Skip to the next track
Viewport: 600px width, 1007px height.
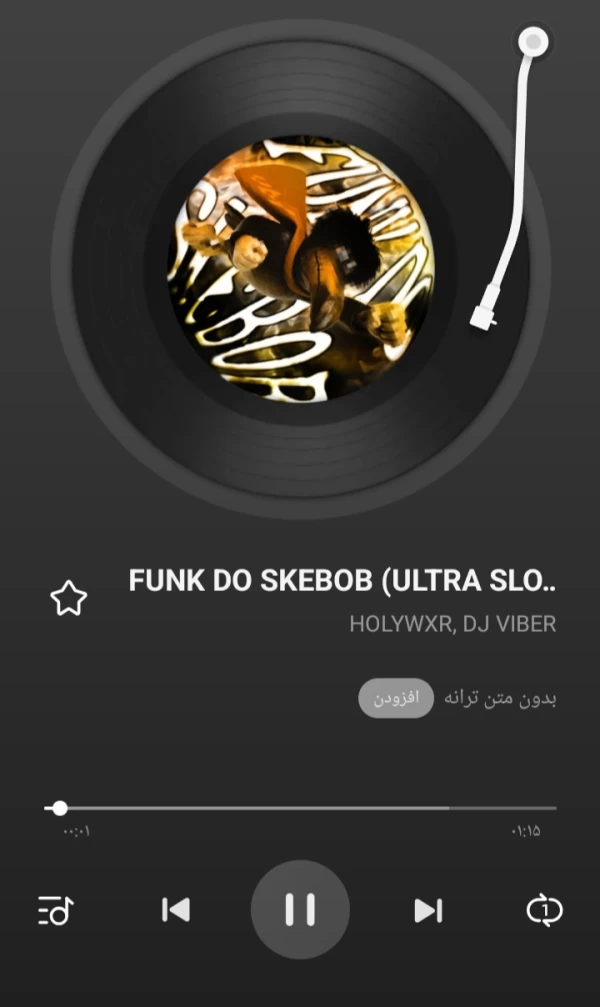(x=428, y=910)
